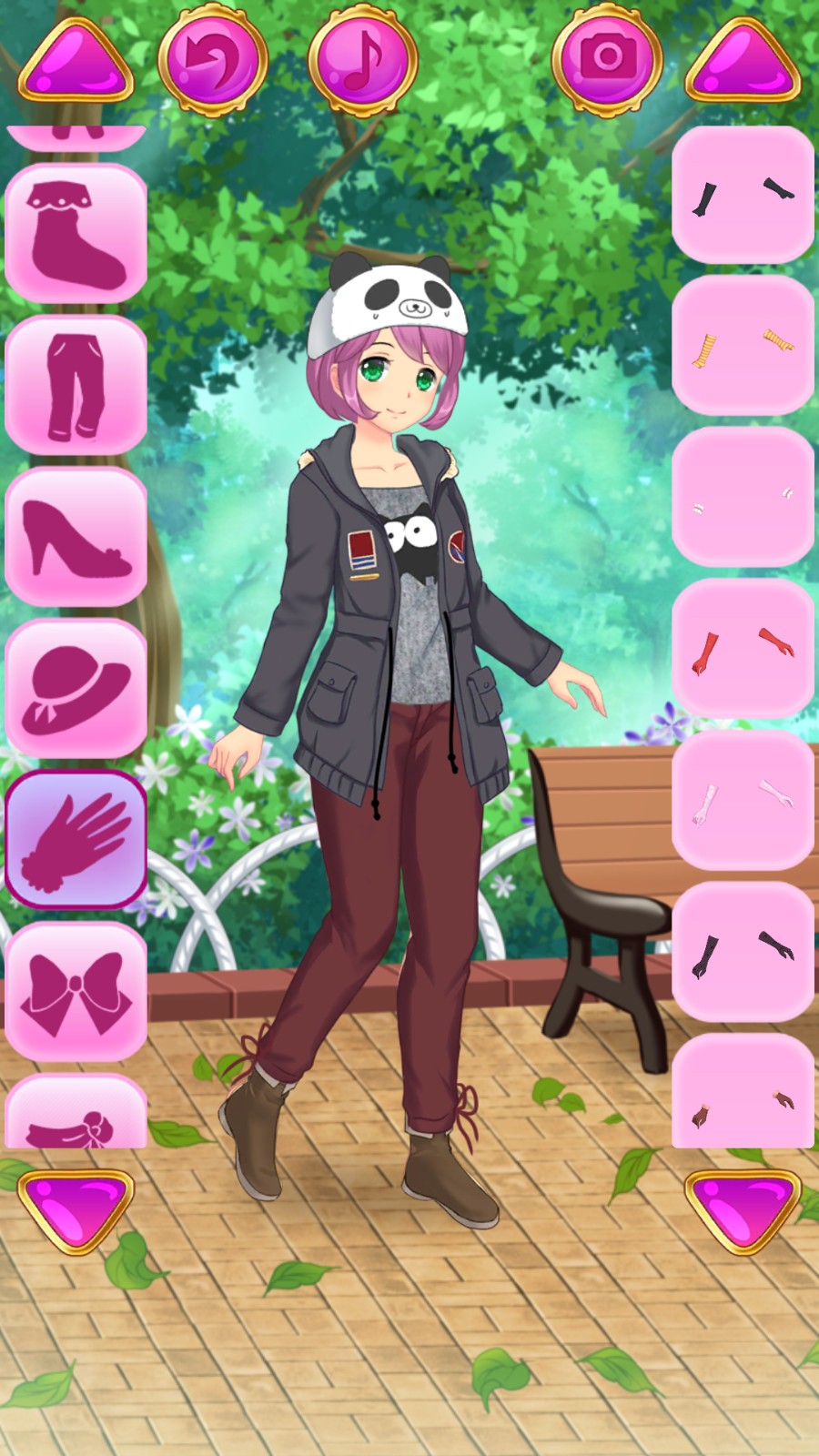
Task: Pick the long red gloves
Action: point(743,649)
